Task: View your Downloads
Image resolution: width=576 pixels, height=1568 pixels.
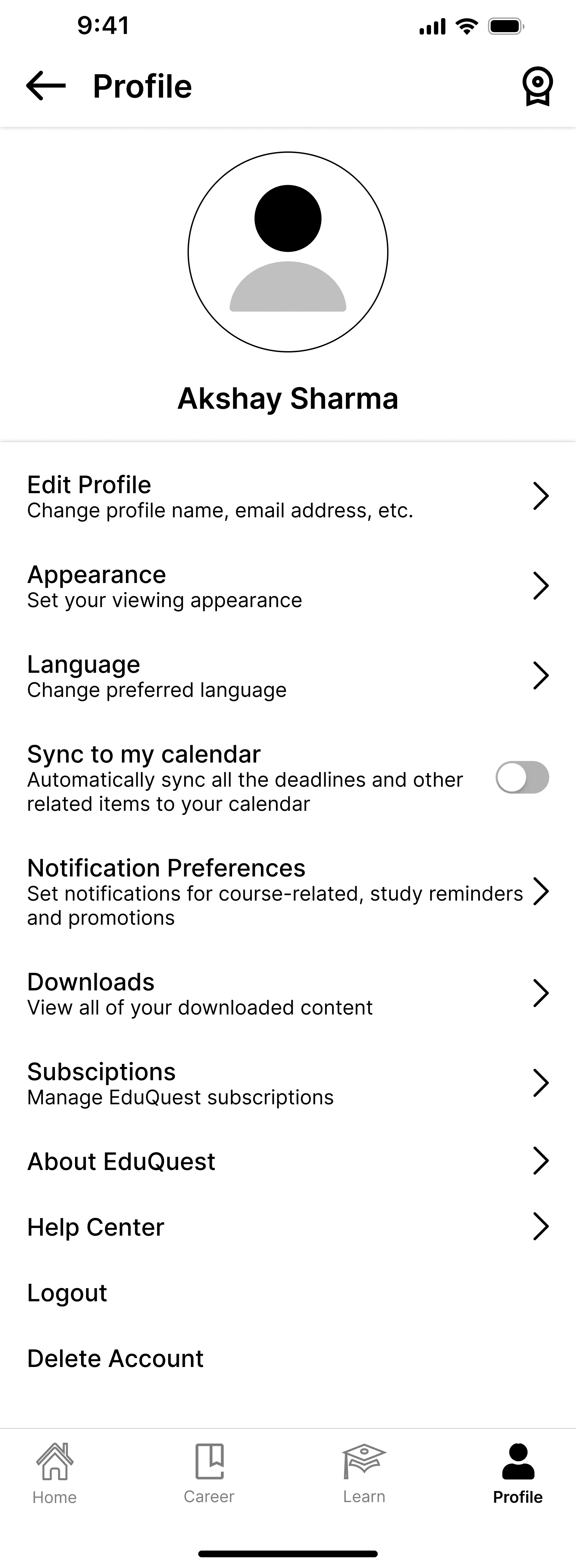Action: (288, 993)
